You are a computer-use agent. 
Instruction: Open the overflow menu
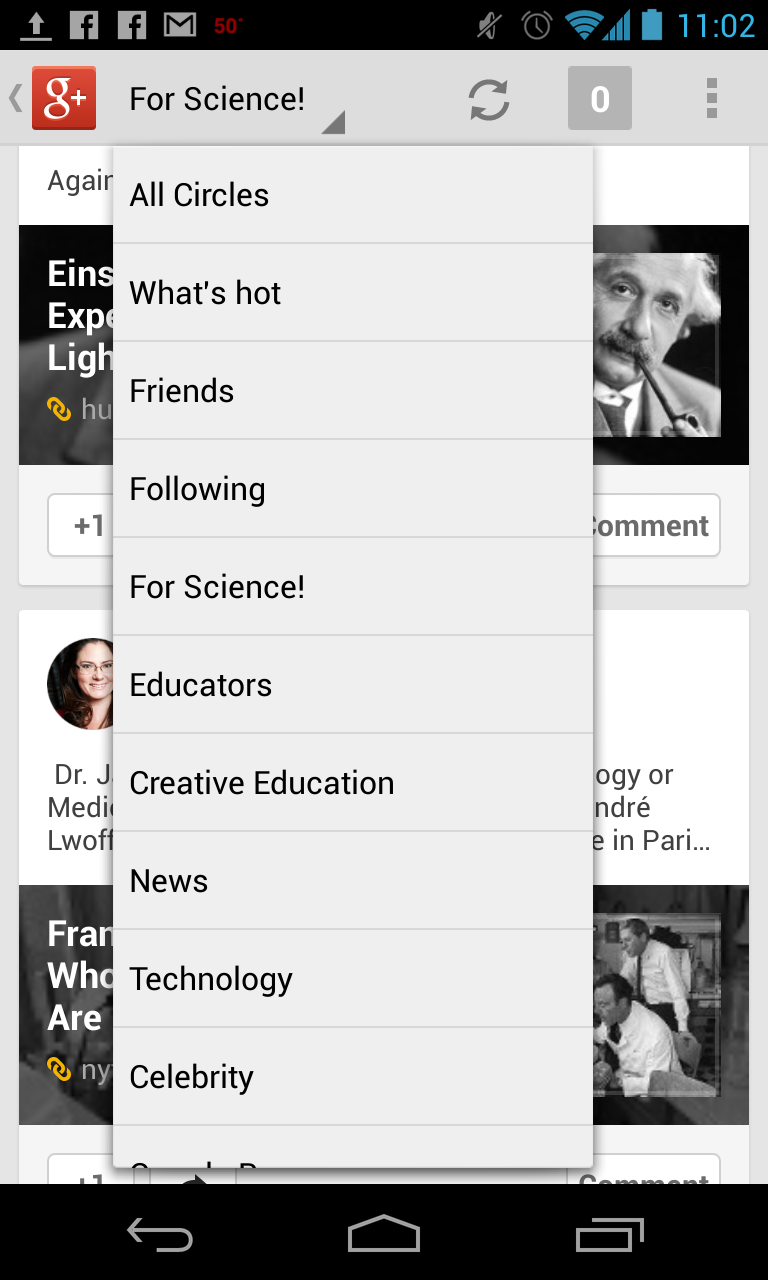click(x=711, y=99)
